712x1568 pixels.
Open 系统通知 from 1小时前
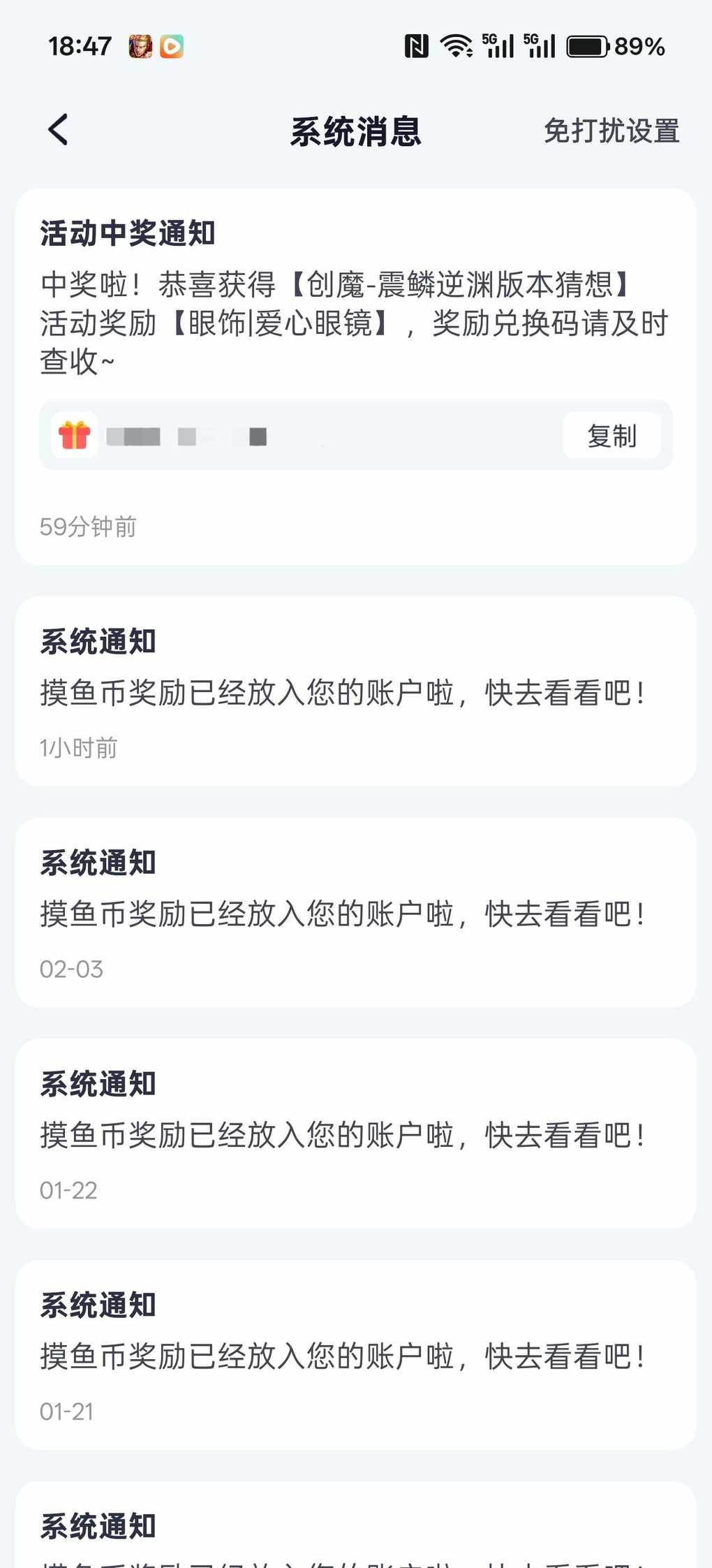coord(355,691)
